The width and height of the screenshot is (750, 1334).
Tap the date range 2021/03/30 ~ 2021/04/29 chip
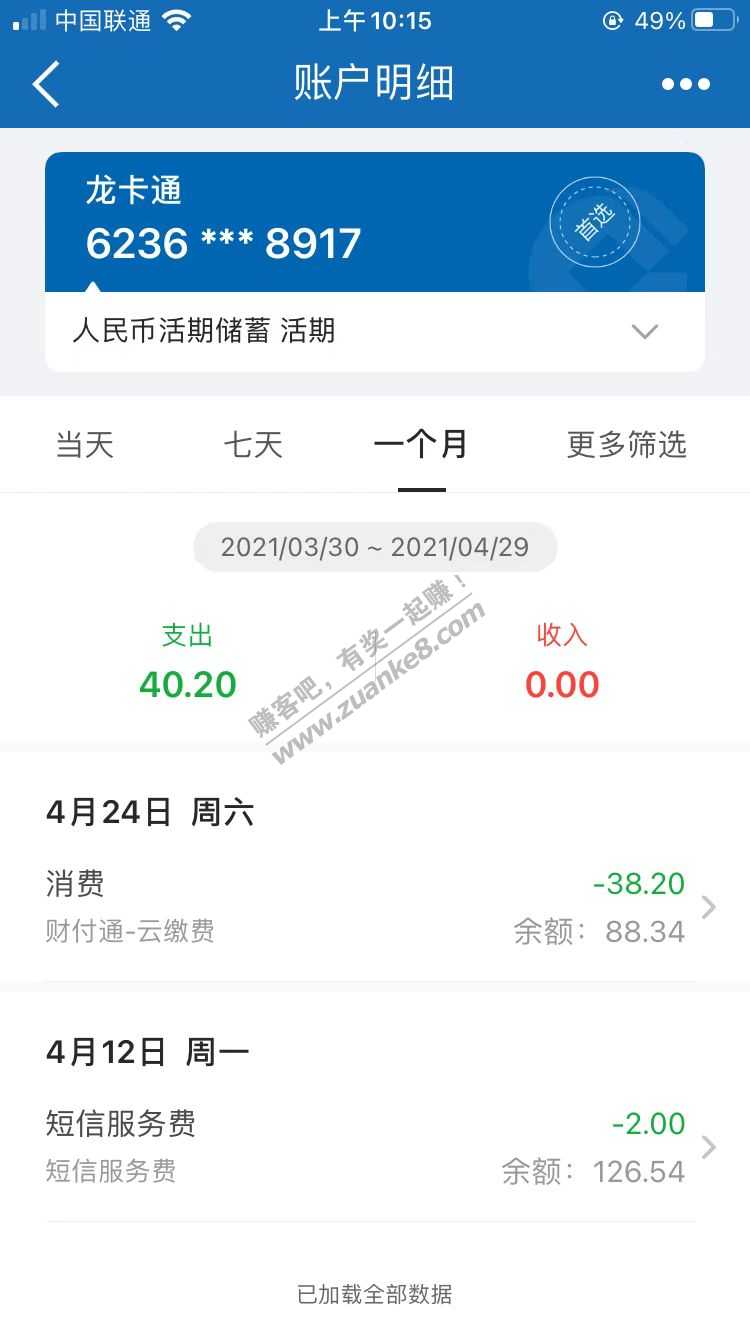pos(375,547)
